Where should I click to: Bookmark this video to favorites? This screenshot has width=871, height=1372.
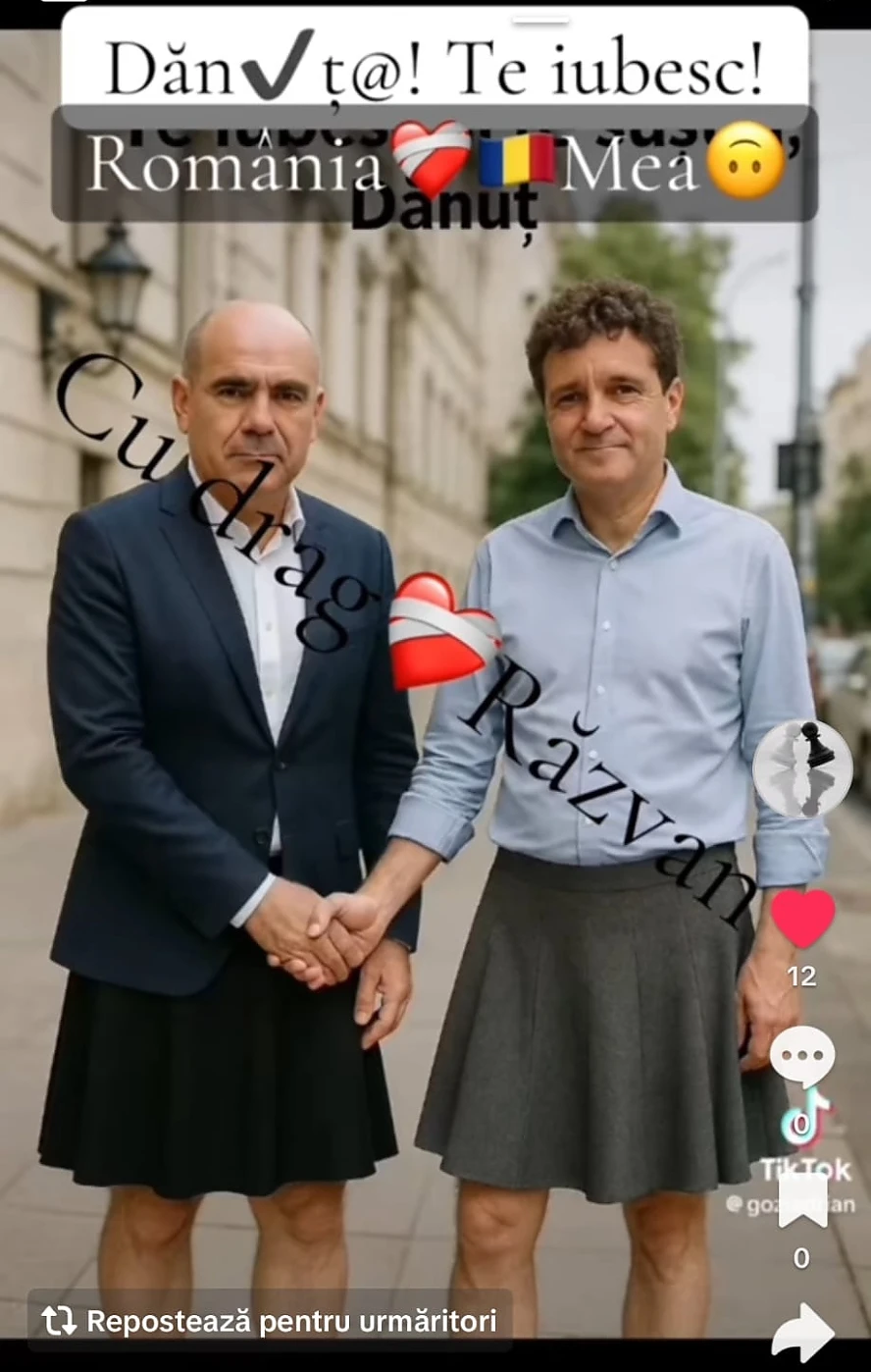(802, 1200)
